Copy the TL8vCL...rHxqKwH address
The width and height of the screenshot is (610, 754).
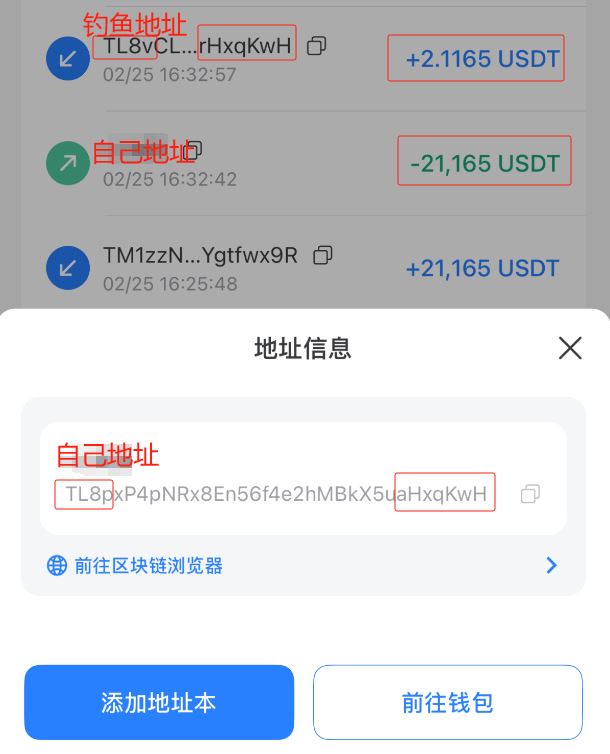pyautogui.click(x=317, y=46)
